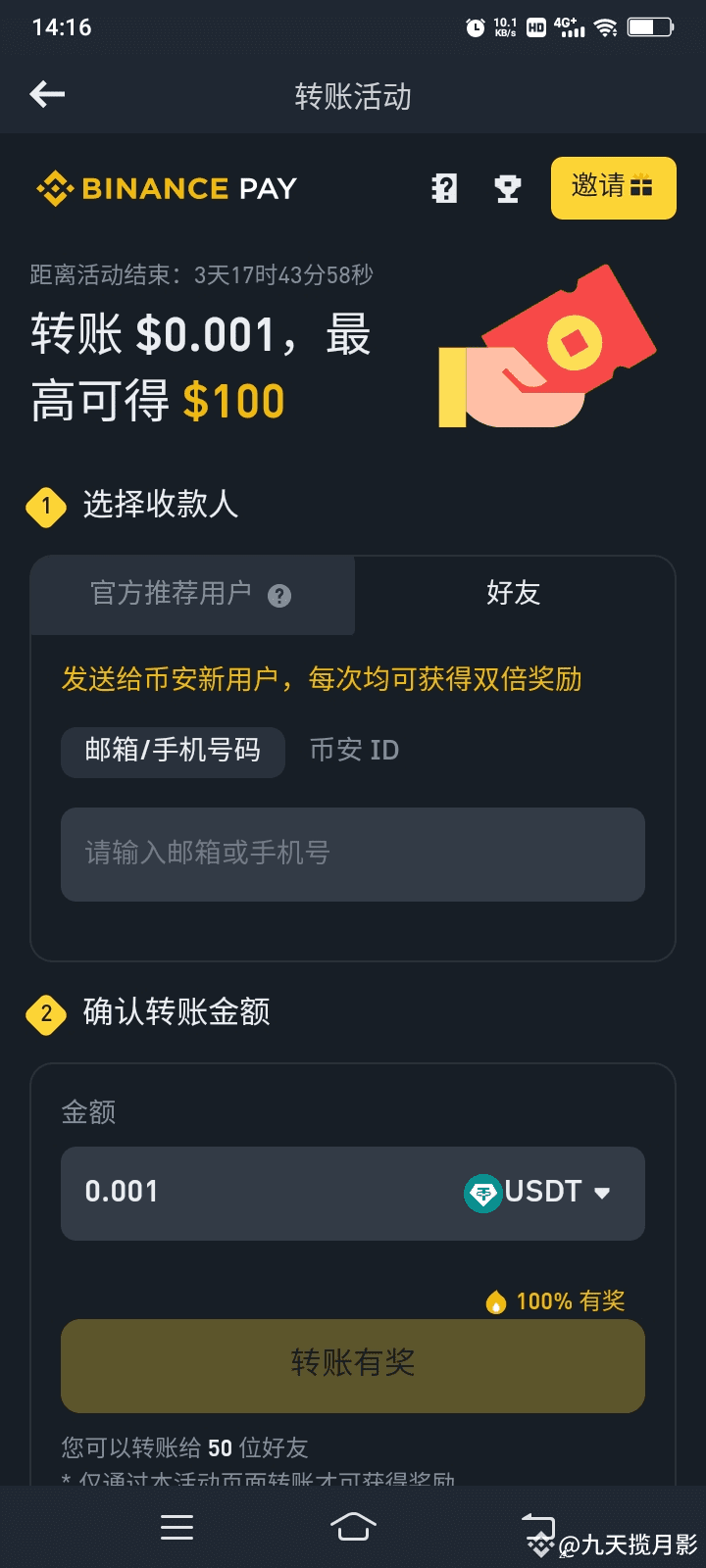Choose the 邮箱/手机号码 option
This screenshot has width=706, height=1568.
coord(173,751)
